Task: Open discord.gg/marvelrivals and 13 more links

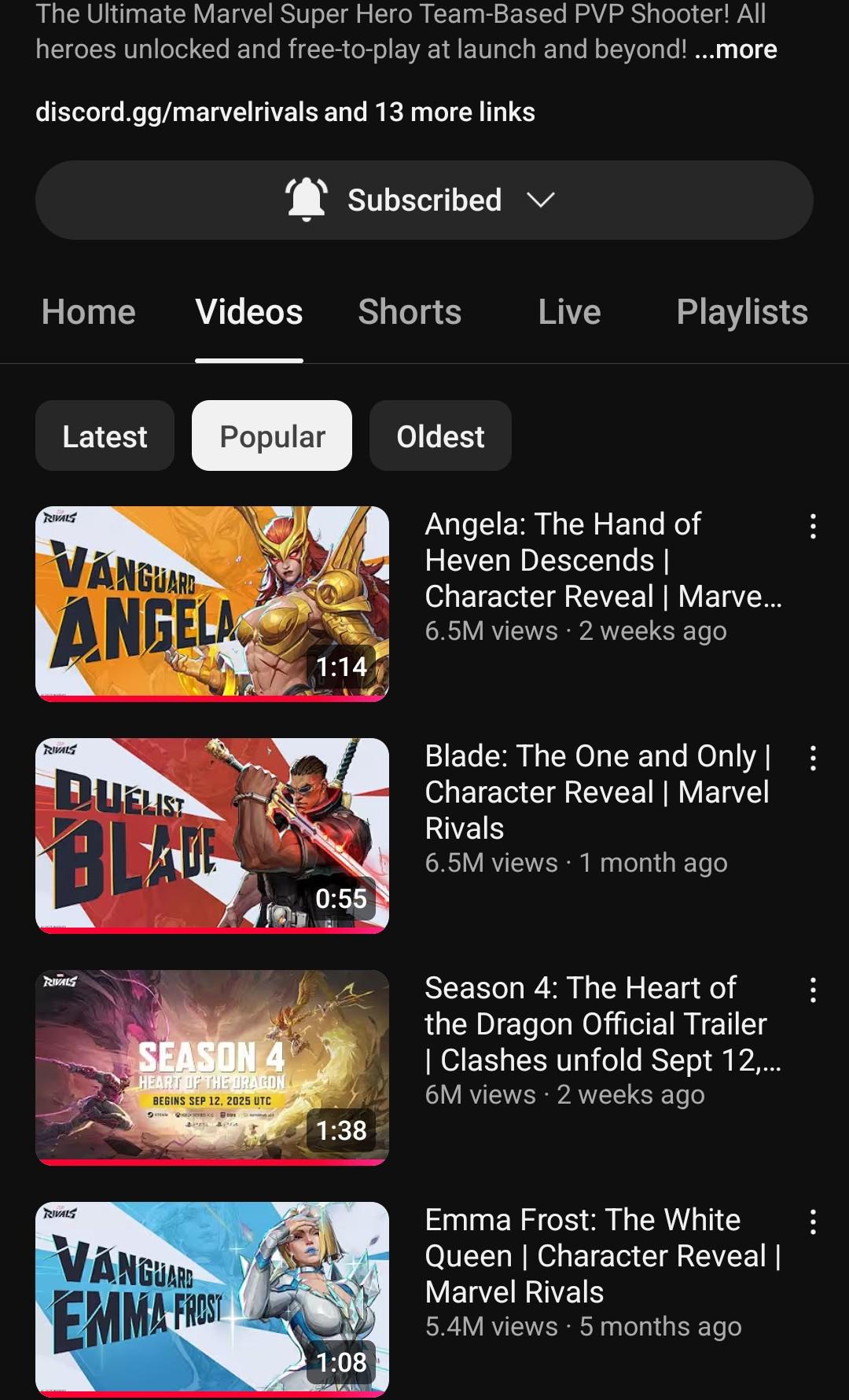Action: [x=285, y=112]
